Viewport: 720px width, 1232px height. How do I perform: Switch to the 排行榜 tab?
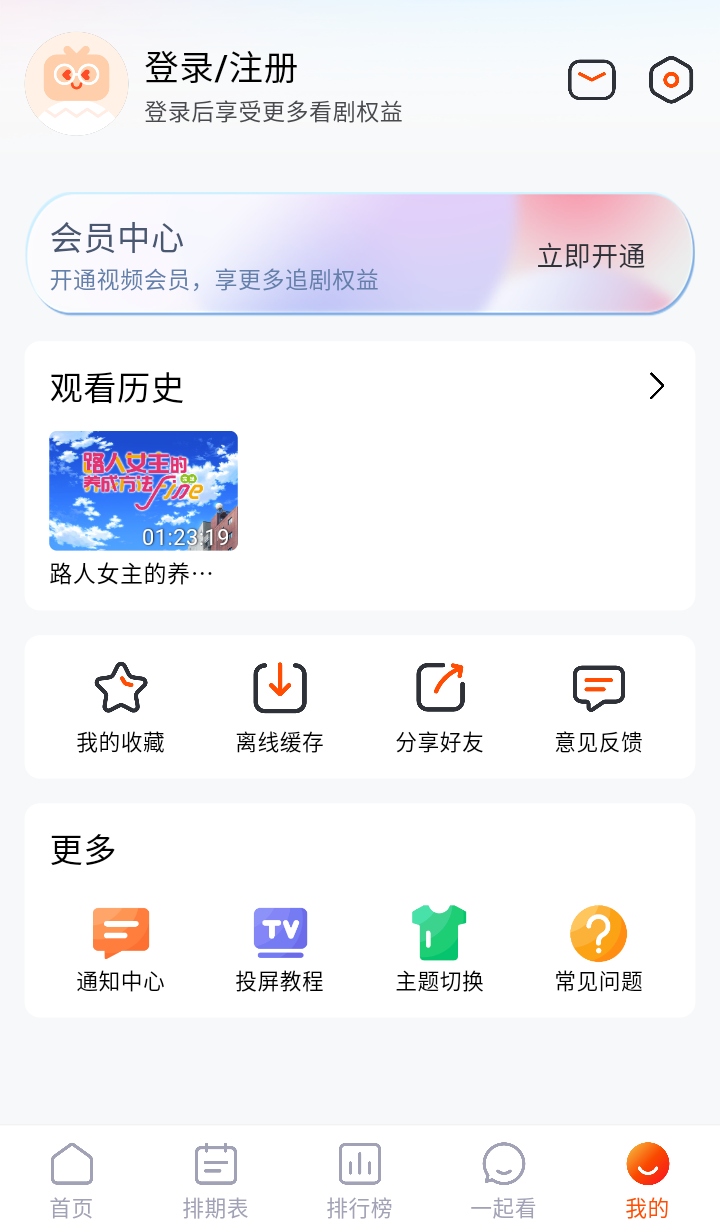click(360, 1181)
